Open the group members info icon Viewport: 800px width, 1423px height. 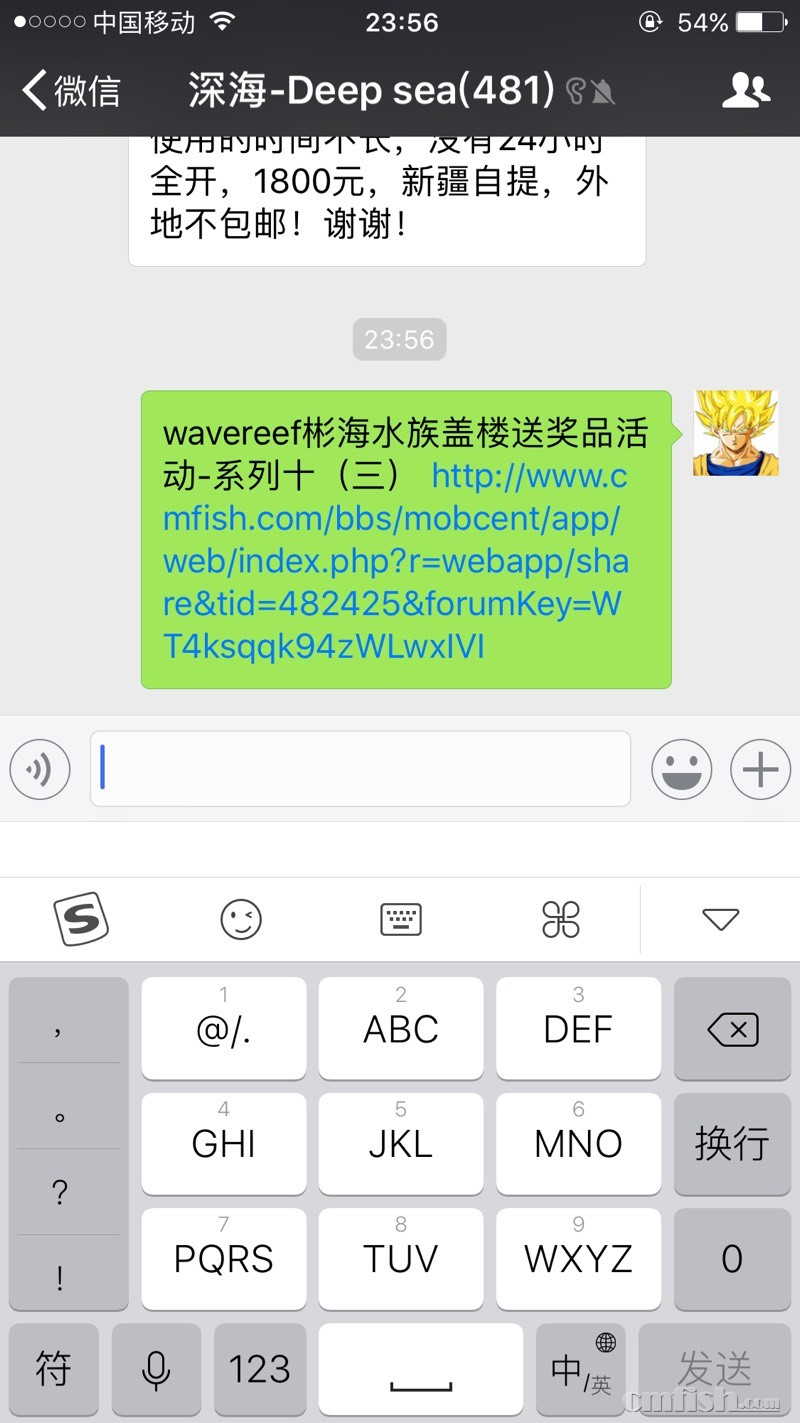tap(746, 91)
